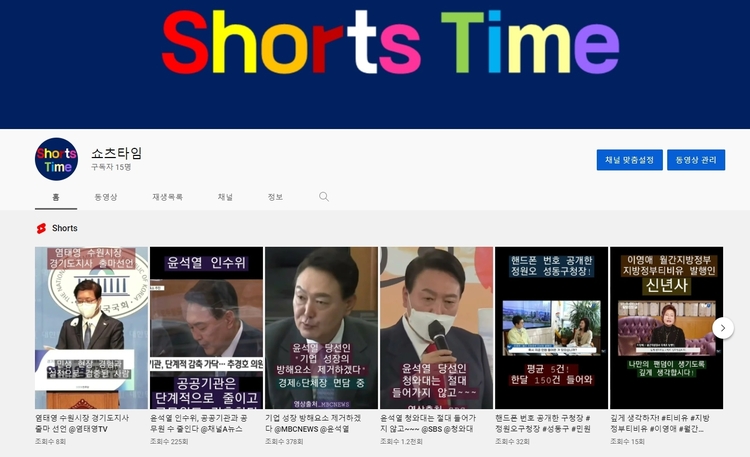This screenshot has width=750, height=457.
Task: Play the 윤석열 청와대는 절대 들어가지 short
Action: point(436,328)
